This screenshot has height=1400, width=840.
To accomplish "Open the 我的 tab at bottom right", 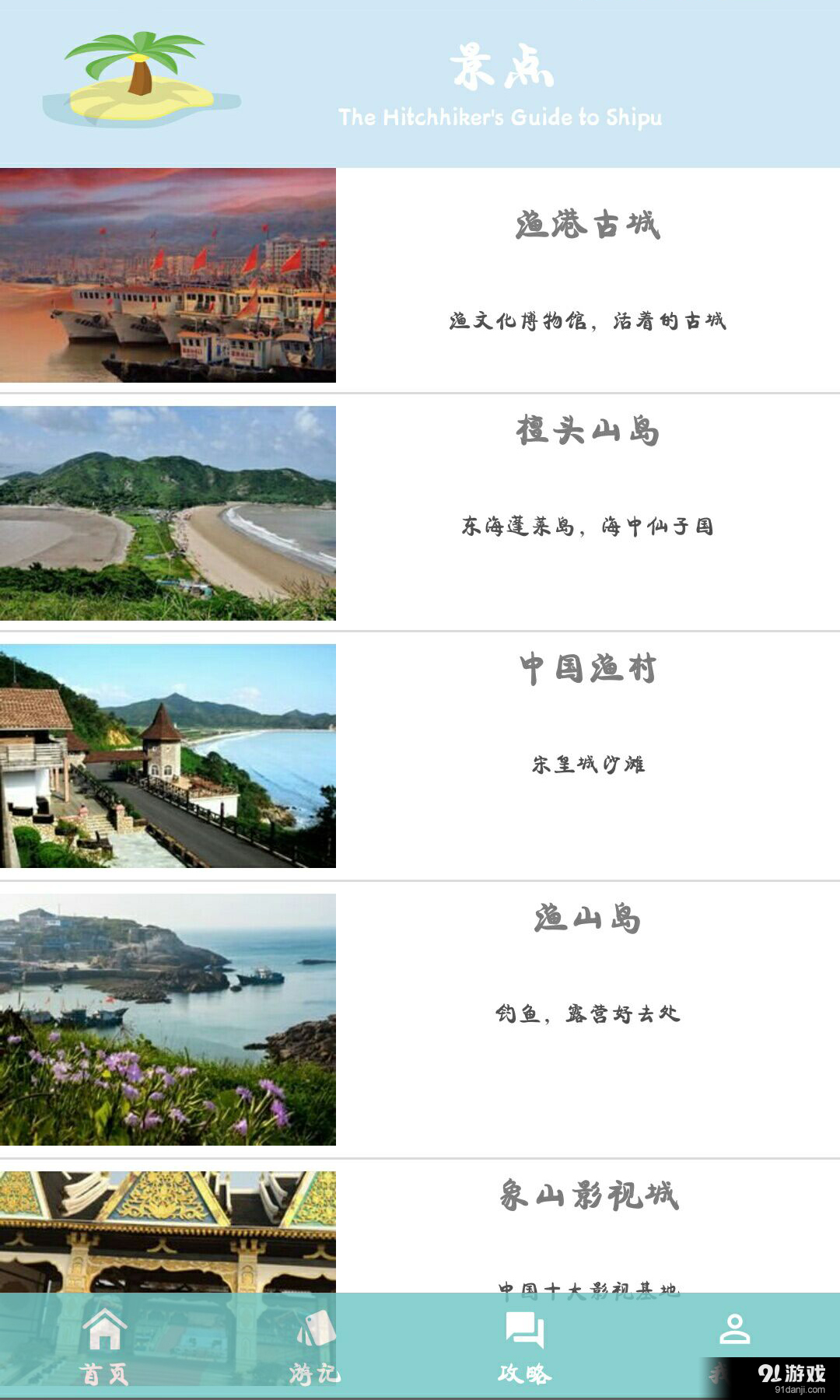I will (x=735, y=1355).
